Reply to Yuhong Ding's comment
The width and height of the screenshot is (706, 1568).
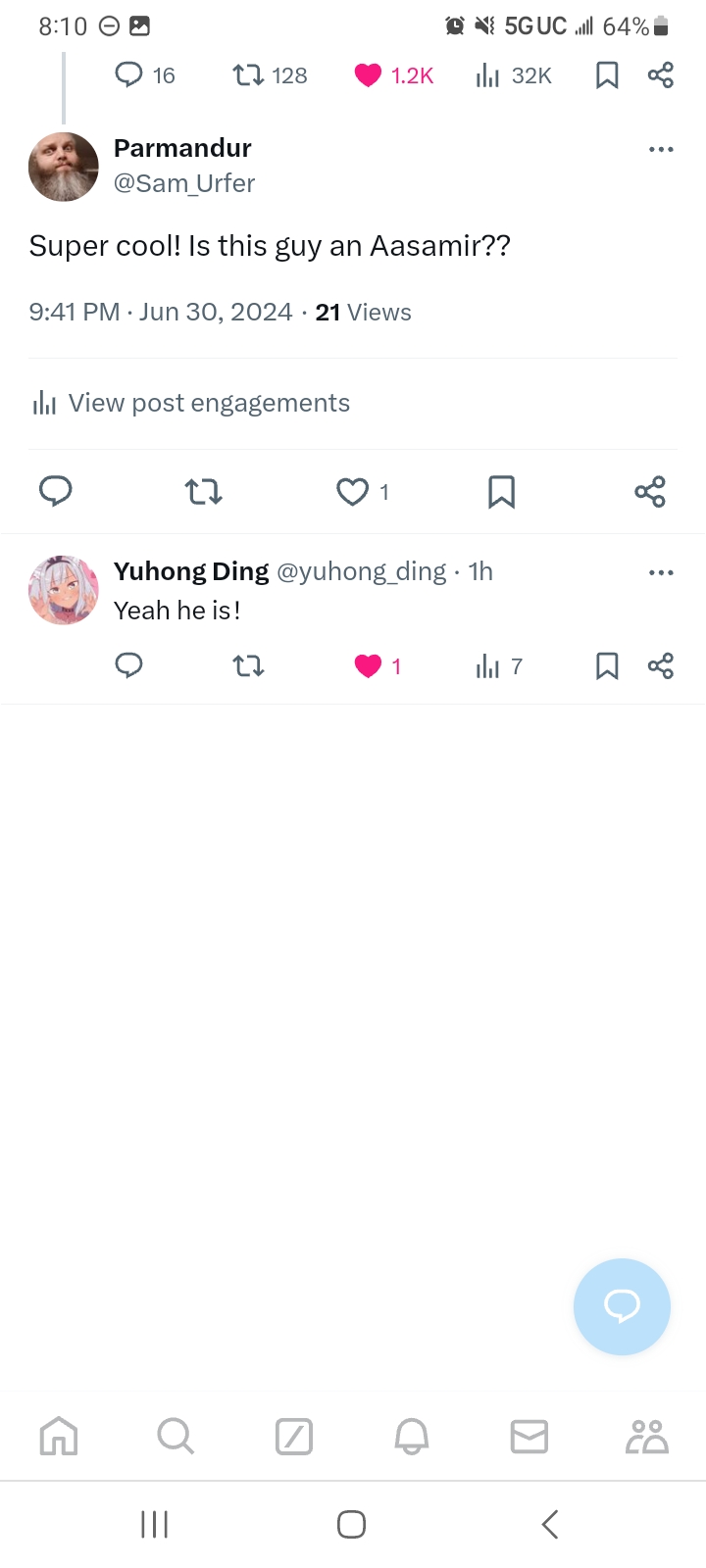pos(129,666)
